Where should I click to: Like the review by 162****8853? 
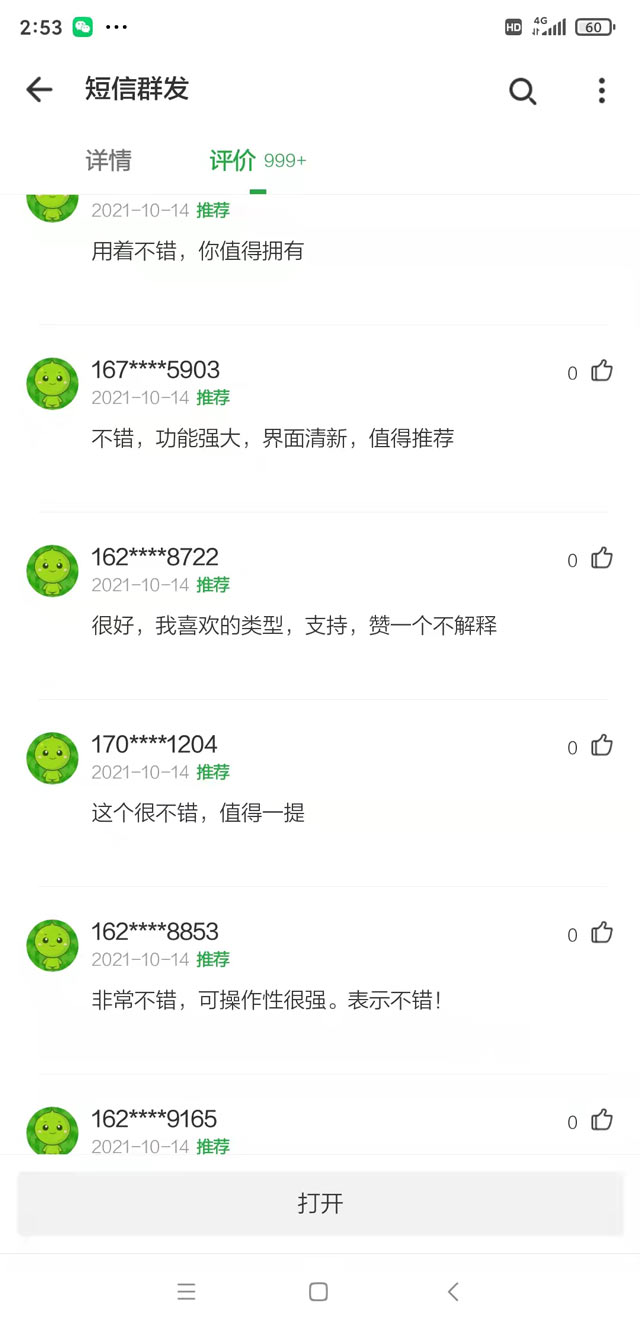601,934
